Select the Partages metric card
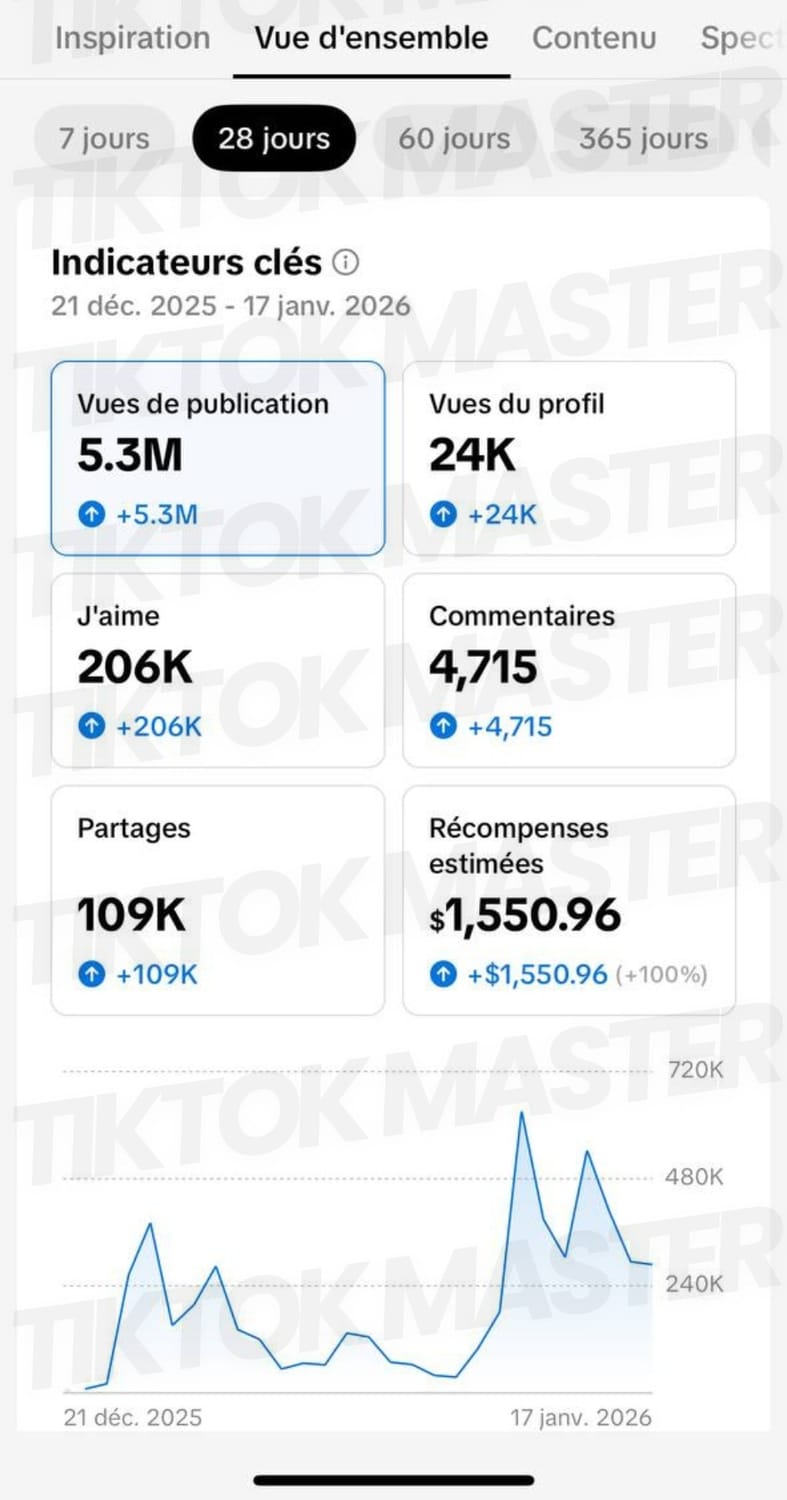787x1500 pixels. 217,900
